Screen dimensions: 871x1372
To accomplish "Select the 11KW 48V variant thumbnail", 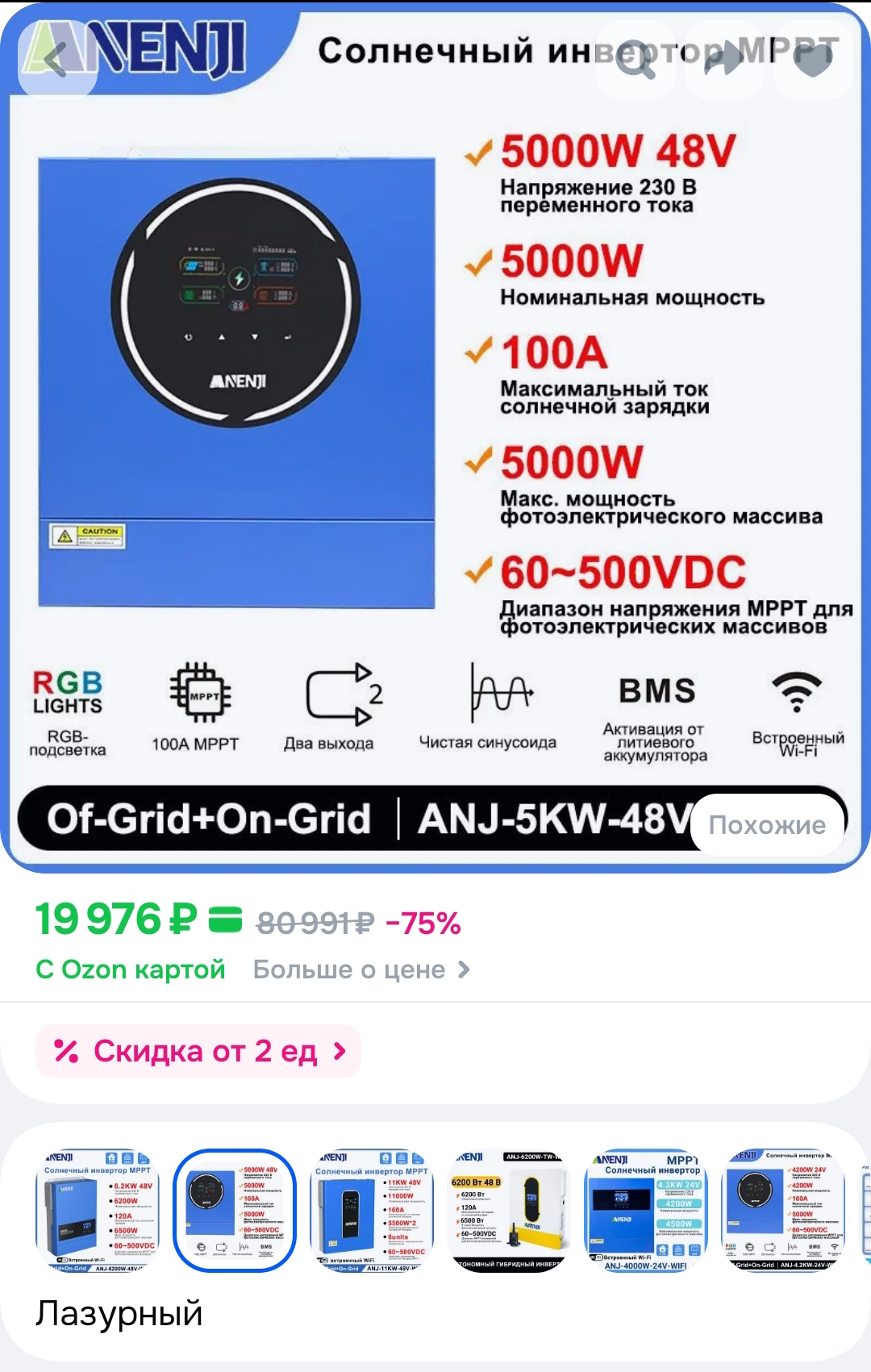I will click(x=372, y=1211).
